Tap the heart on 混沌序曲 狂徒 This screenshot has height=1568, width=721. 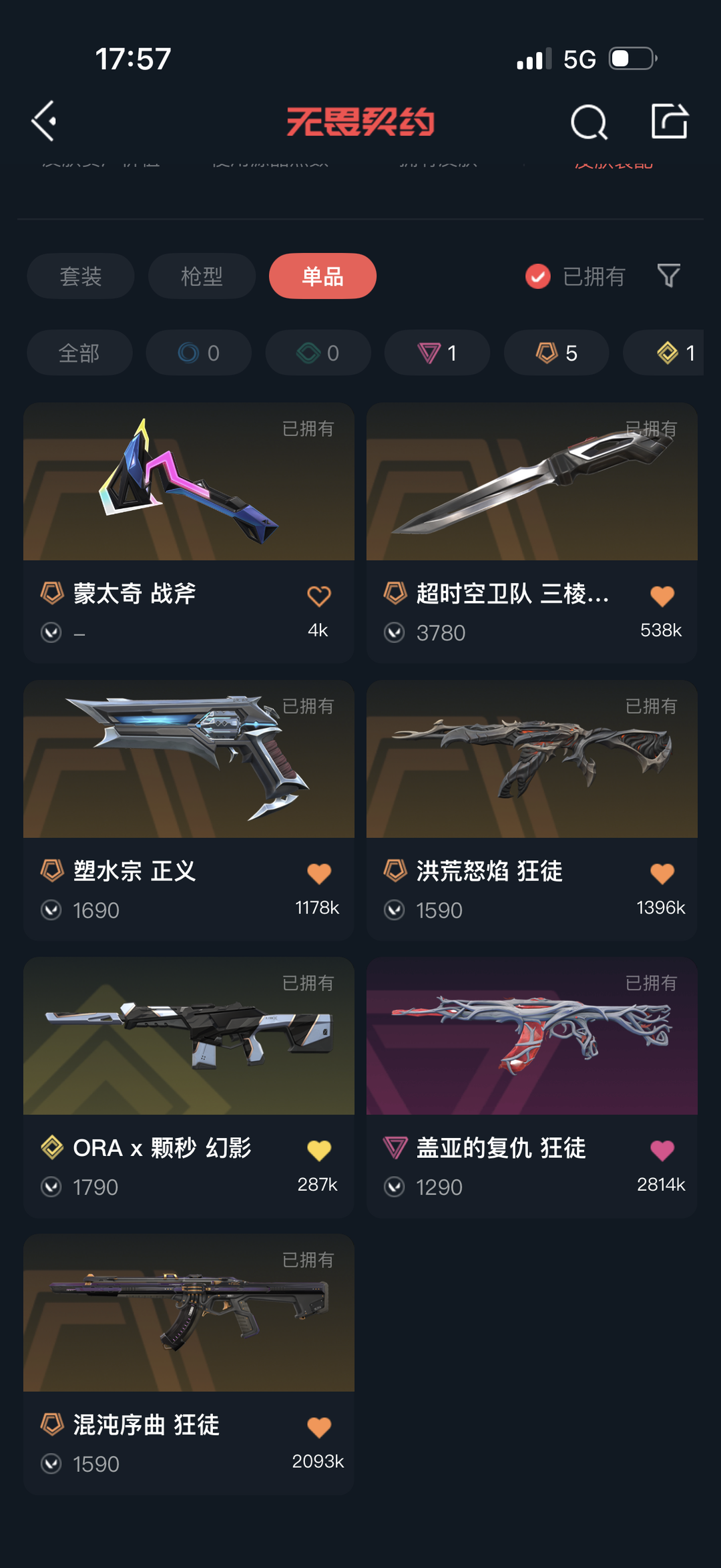[319, 1427]
